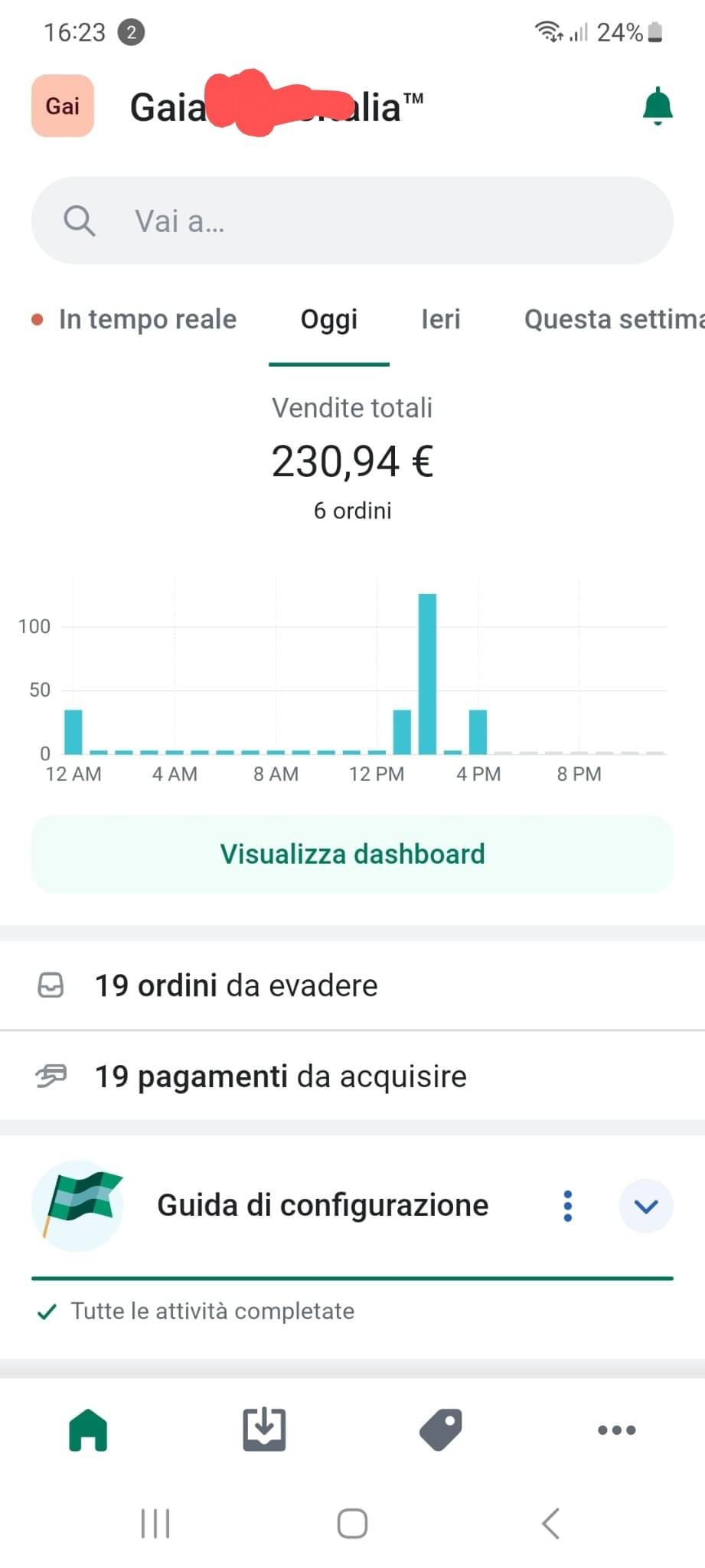The height and width of the screenshot is (1568, 705).
Task: Open the orders inbox bottom tab
Action: 264,1429
